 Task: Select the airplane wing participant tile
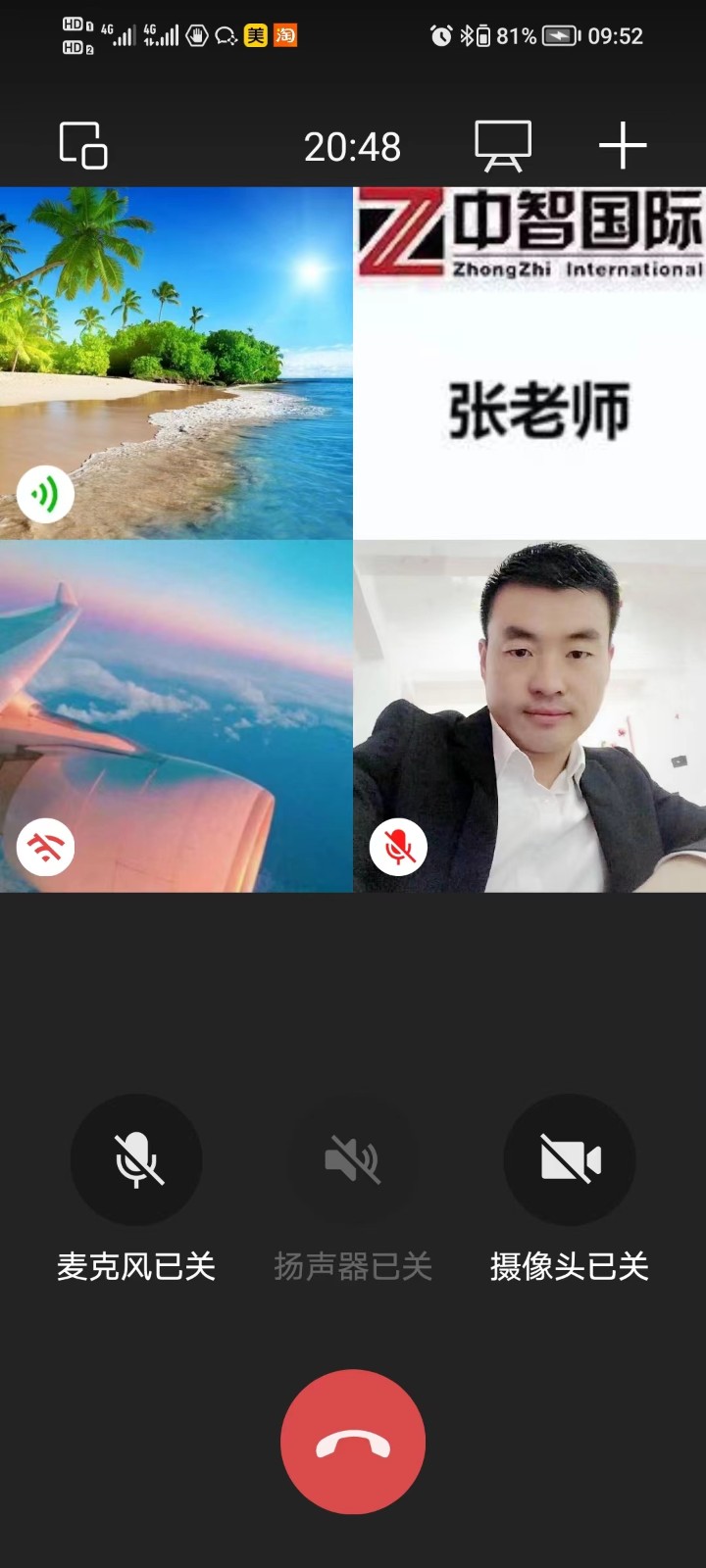tap(176, 715)
